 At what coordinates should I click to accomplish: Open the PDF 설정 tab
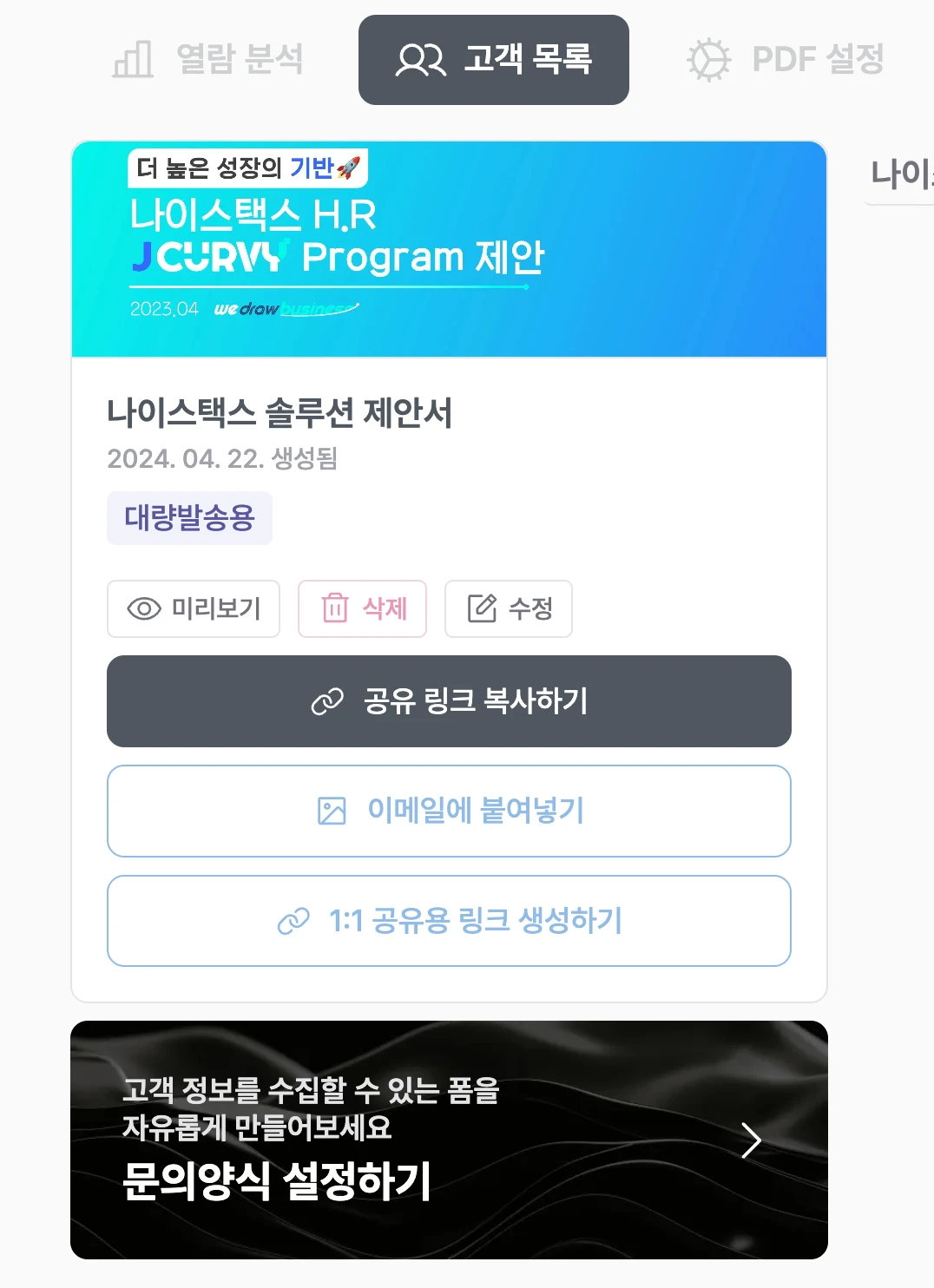(x=786, y=60)
